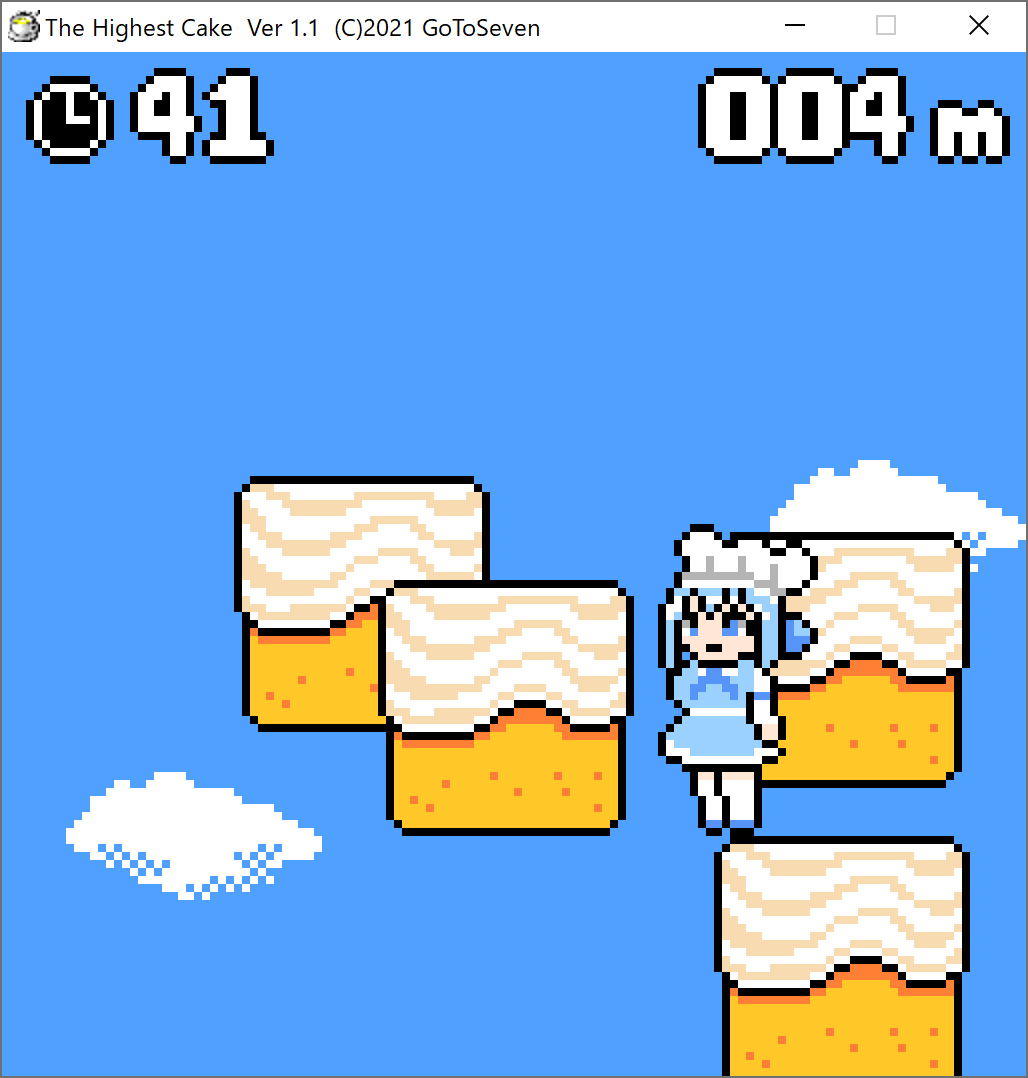Close the Highest Cake game window
The height and width of the screenshot is (1078, 1028).
click(x=979, y=27)
